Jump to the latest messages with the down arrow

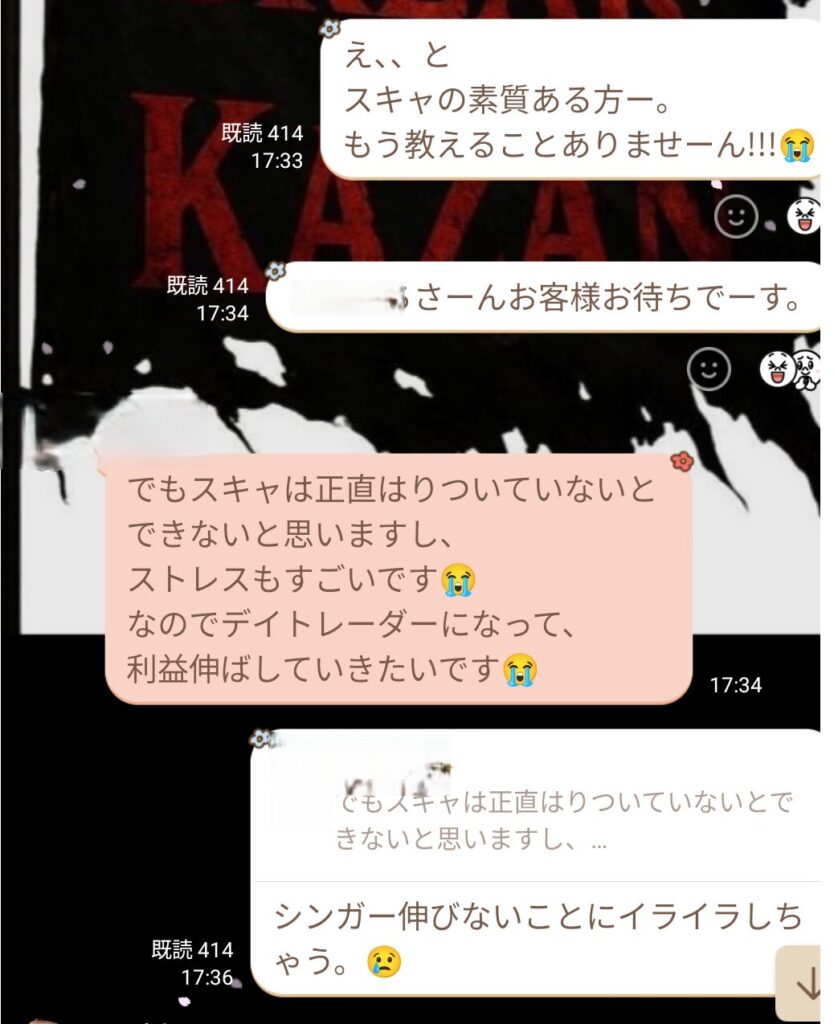coord(806,984)
